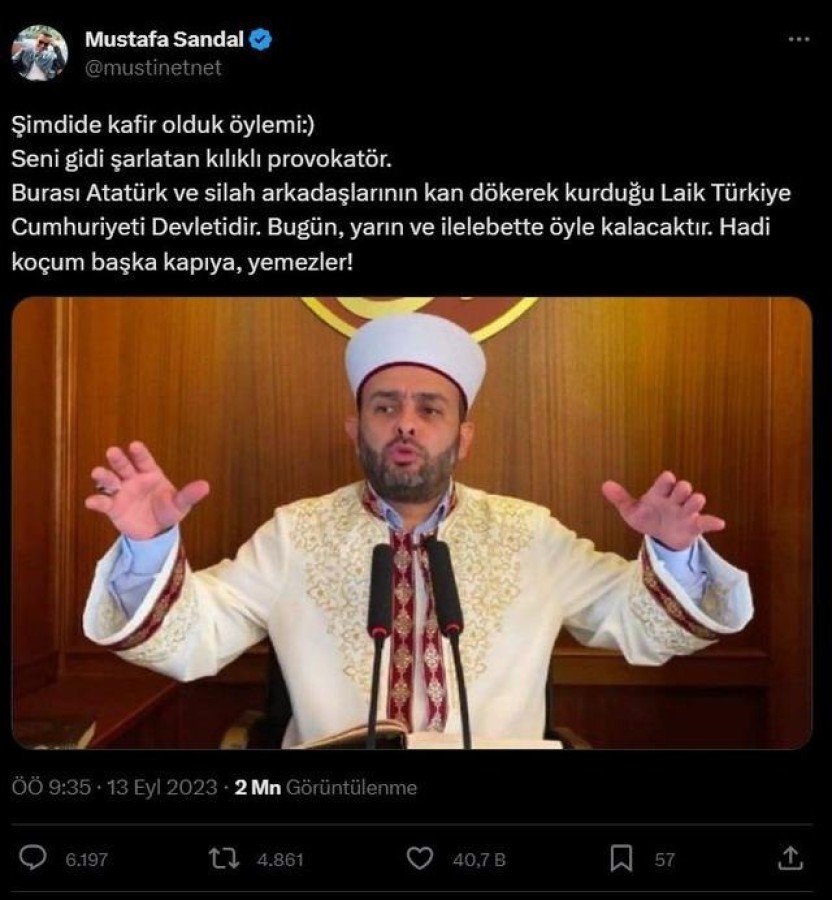Open the @mustinetnet profile handle
The height and width of the screenshot is (900, 832).
[x=153, y=68]
